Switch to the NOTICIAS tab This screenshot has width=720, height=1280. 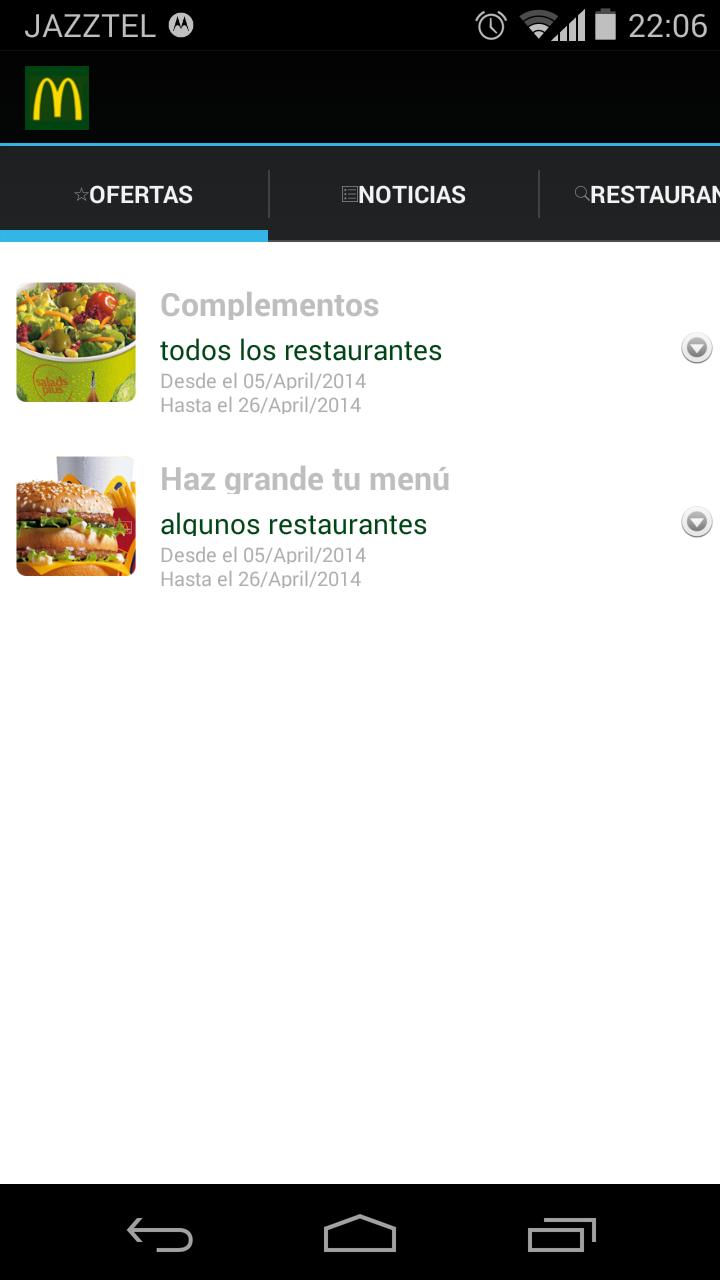[403, 194]
